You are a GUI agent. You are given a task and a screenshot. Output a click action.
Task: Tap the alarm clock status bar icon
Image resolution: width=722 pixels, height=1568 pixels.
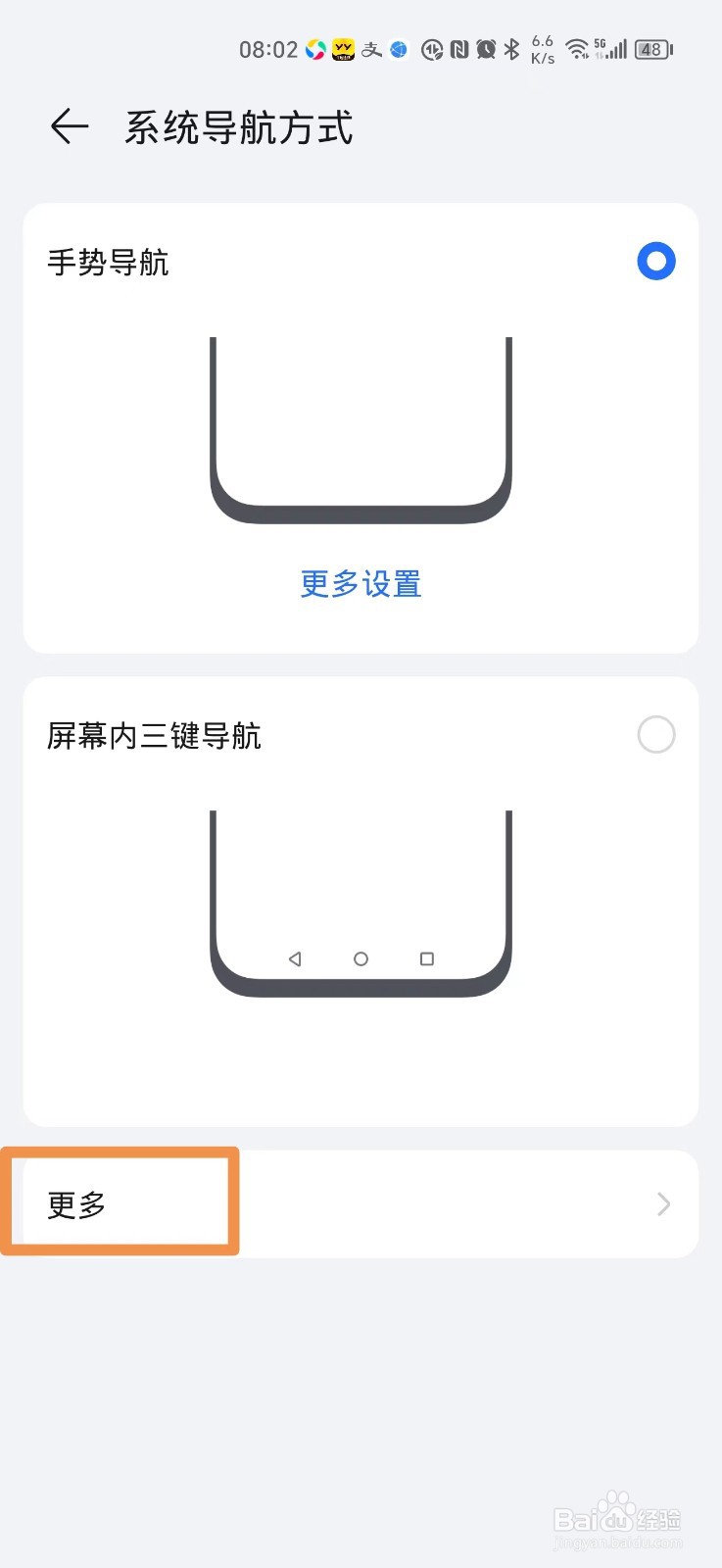[485, 49]
